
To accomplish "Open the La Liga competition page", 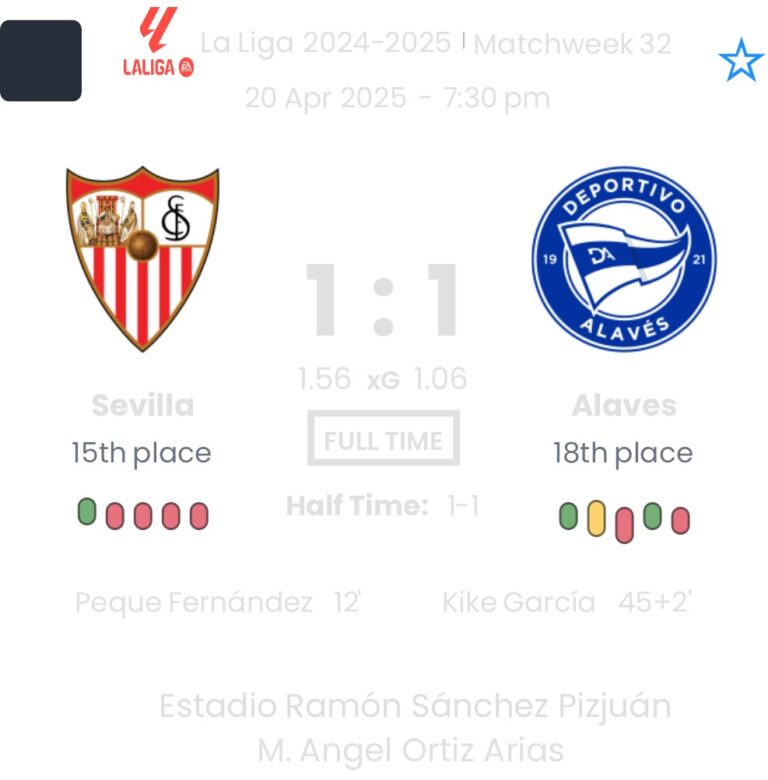I will pyautogui.click(x=157, y=44).
